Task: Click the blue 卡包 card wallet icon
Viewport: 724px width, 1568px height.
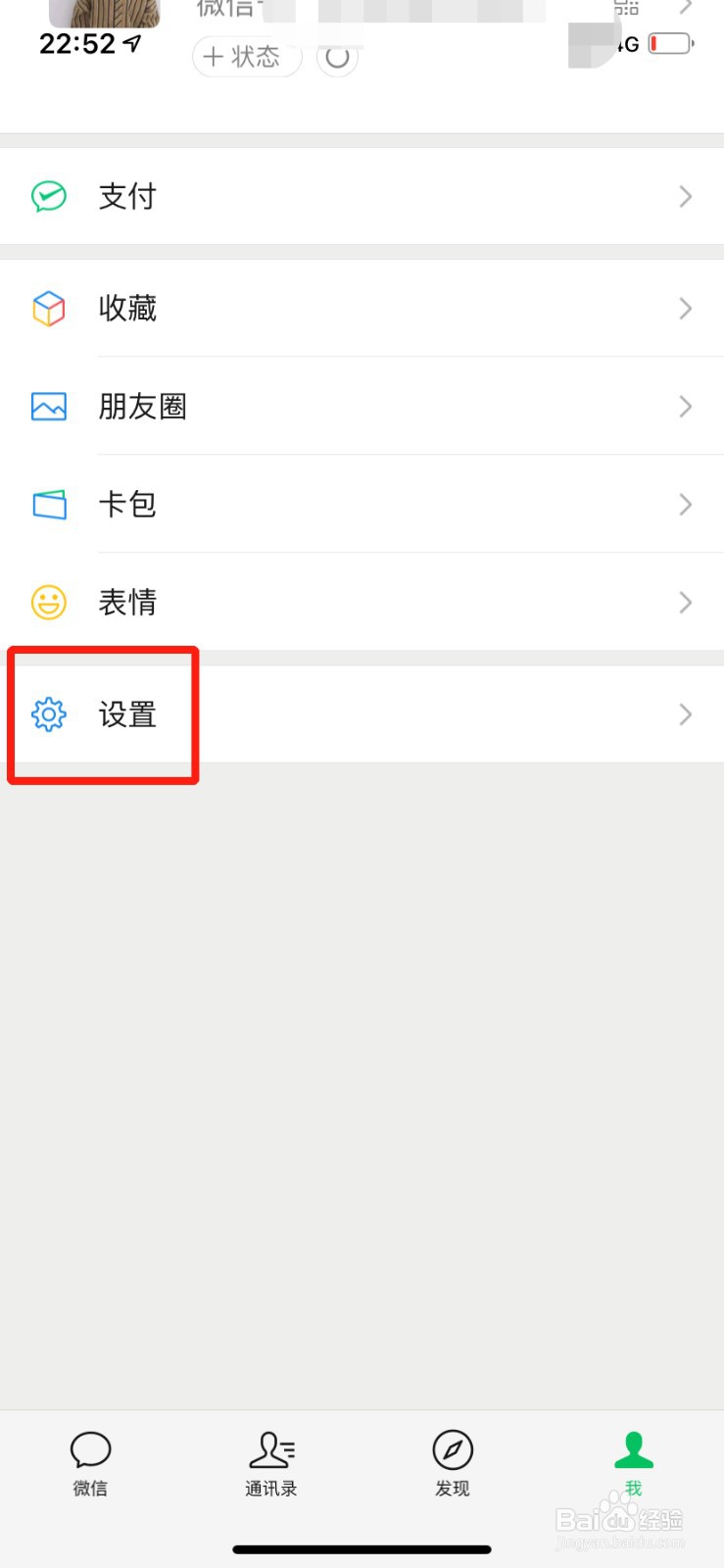Action: click(x=48, y=505)
